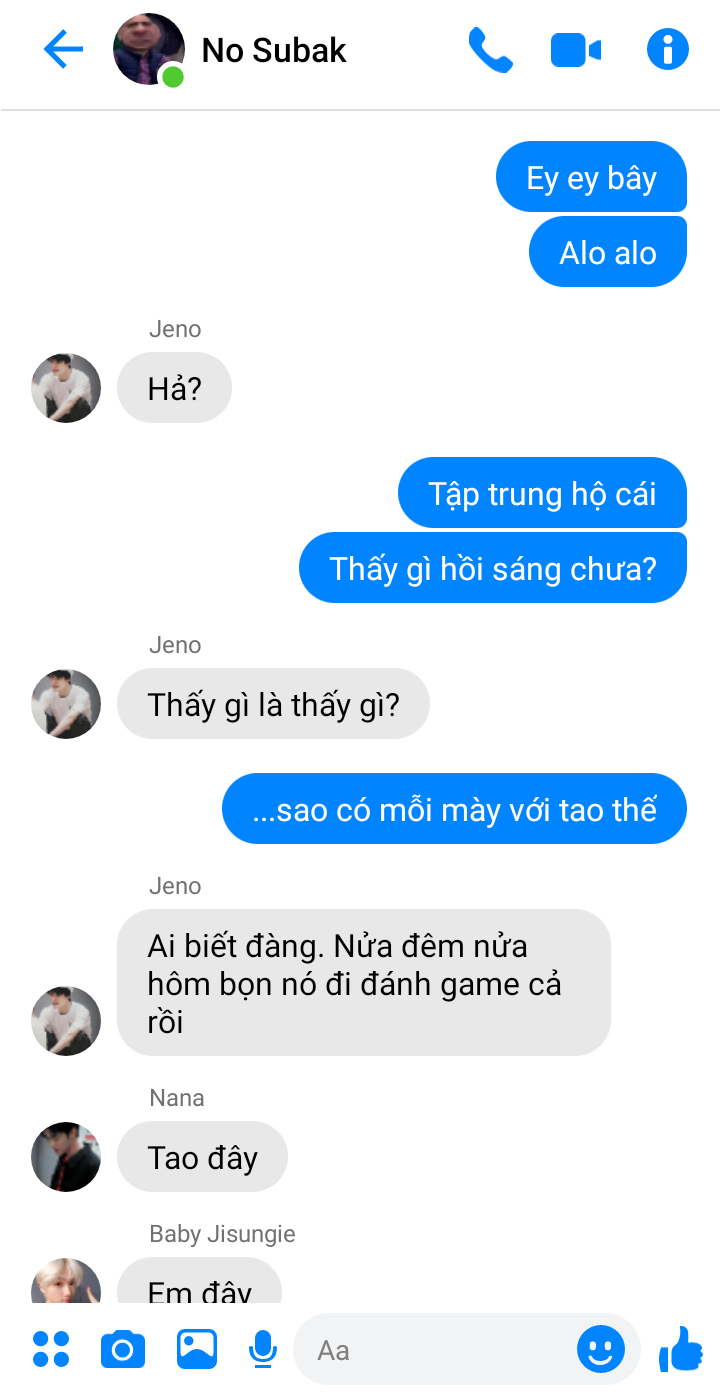Send a thumbs-up like
Viewport: 720px width, 1392px height.
pos(681,1350)
